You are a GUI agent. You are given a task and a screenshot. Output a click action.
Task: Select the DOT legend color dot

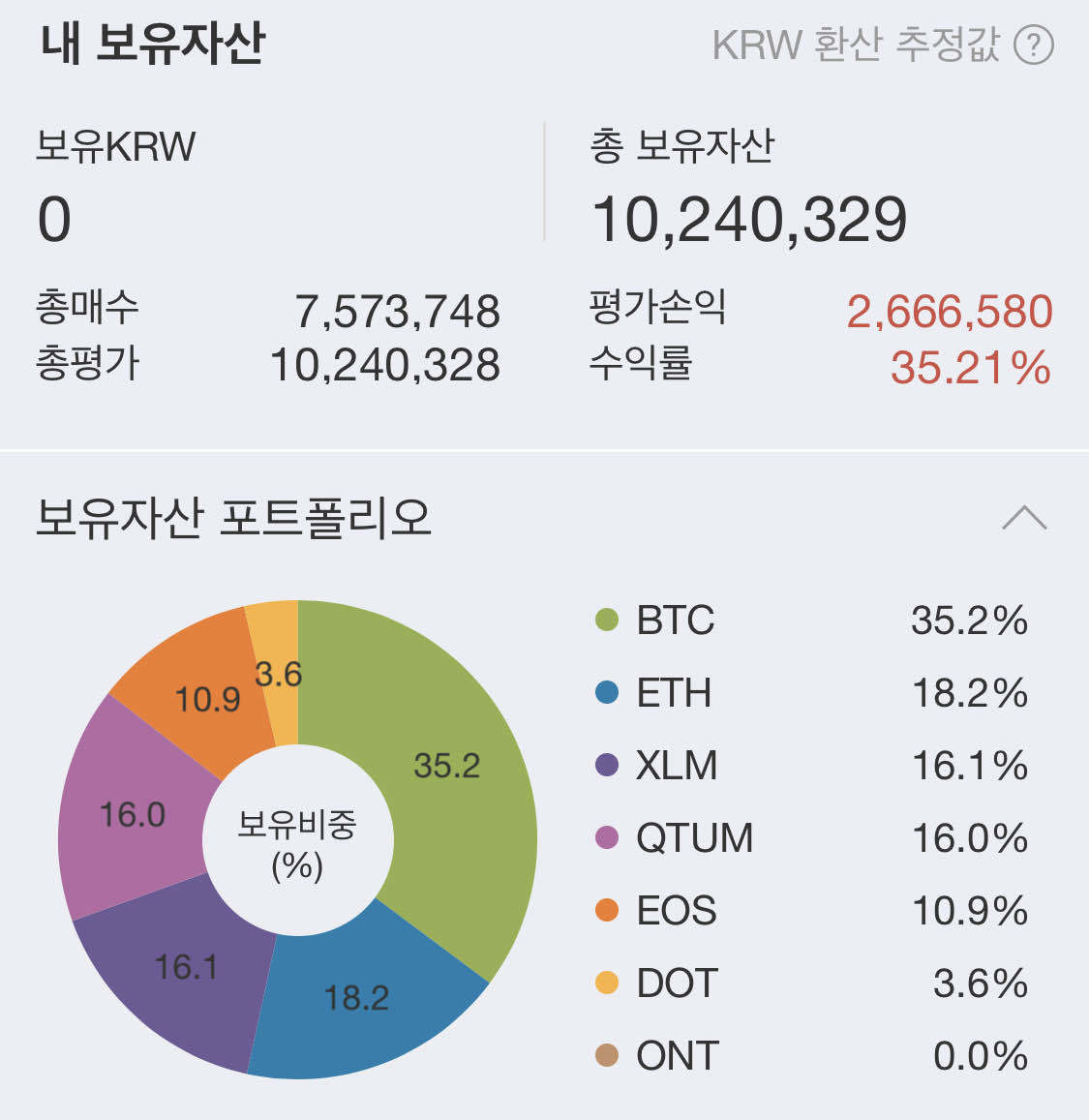pyautogui.click(x=605, y=984)
